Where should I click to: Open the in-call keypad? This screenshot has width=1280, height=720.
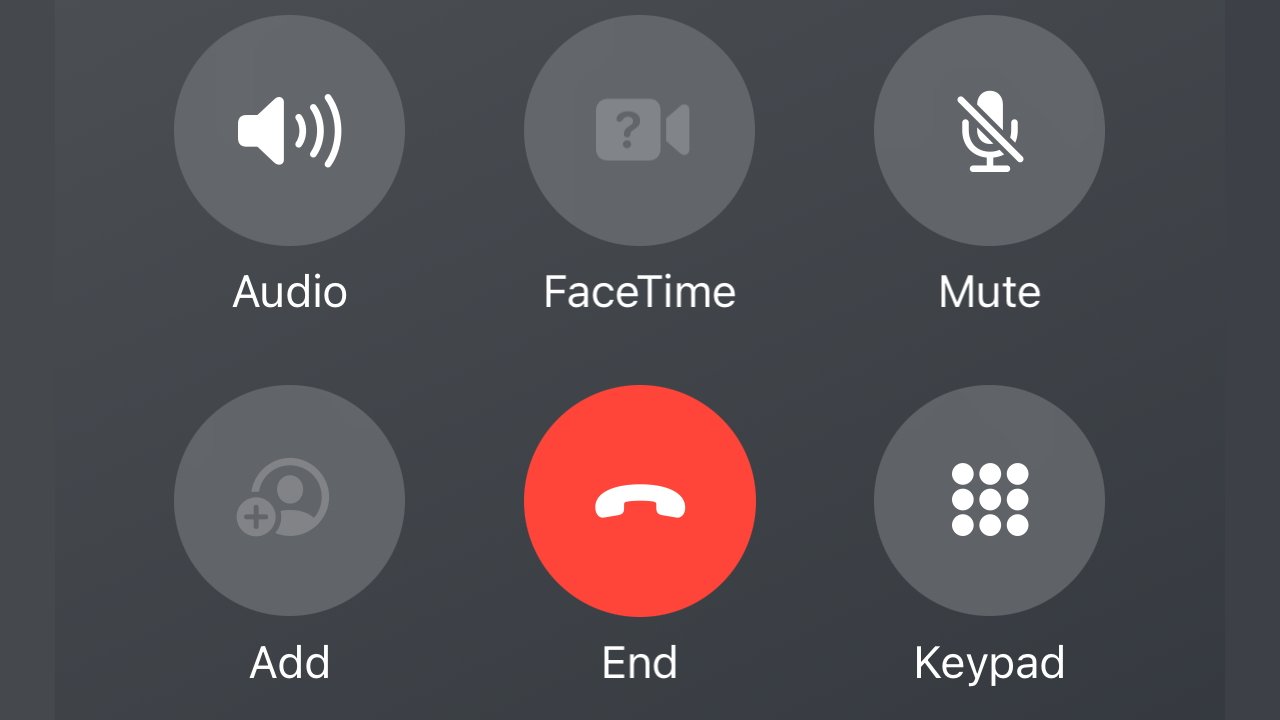click(x=989, y=500)
